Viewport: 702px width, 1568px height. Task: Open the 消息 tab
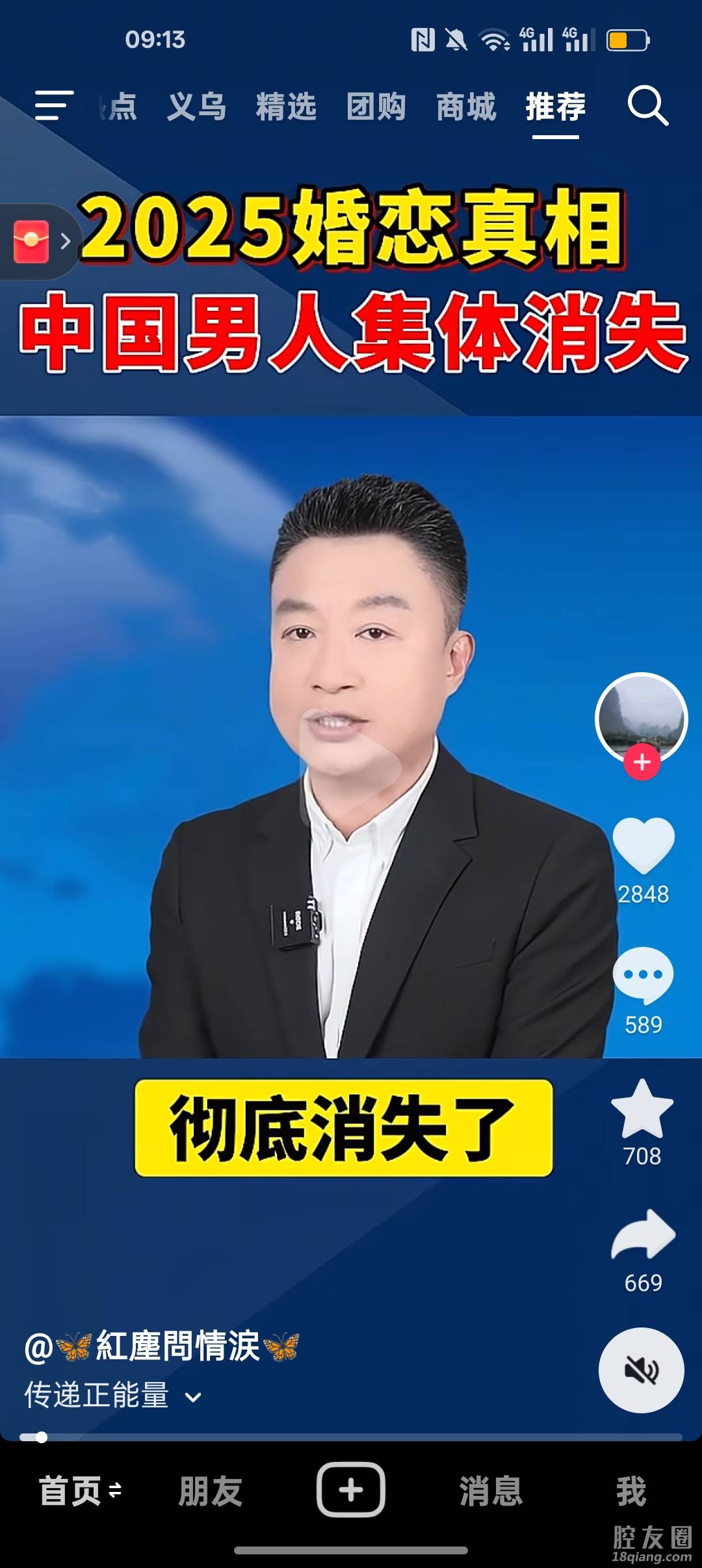491,1491
